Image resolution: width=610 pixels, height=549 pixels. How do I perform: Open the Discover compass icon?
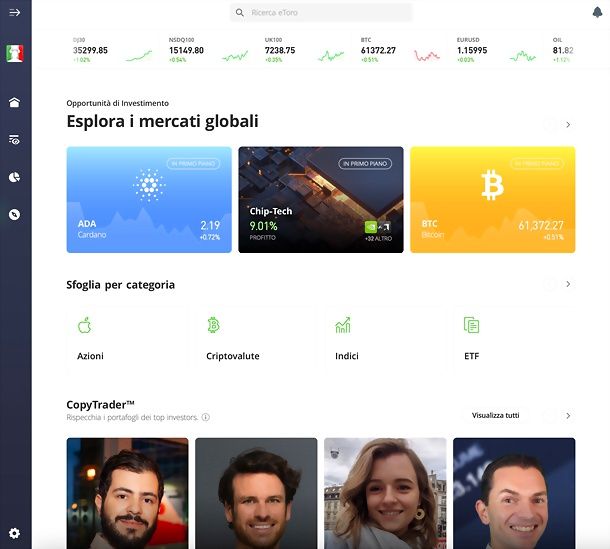14,214
